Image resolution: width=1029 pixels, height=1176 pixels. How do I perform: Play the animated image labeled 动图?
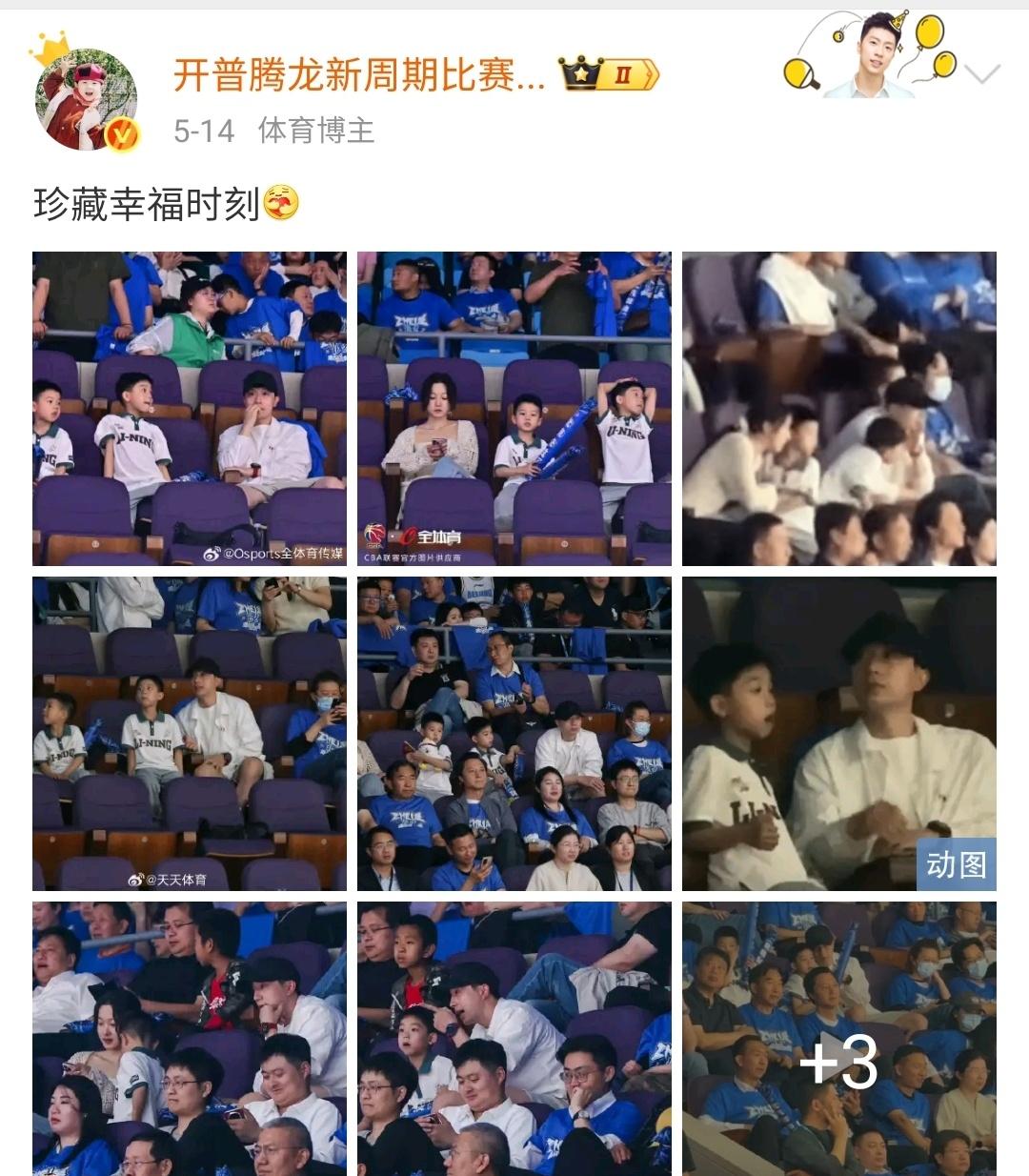point(838,733)
